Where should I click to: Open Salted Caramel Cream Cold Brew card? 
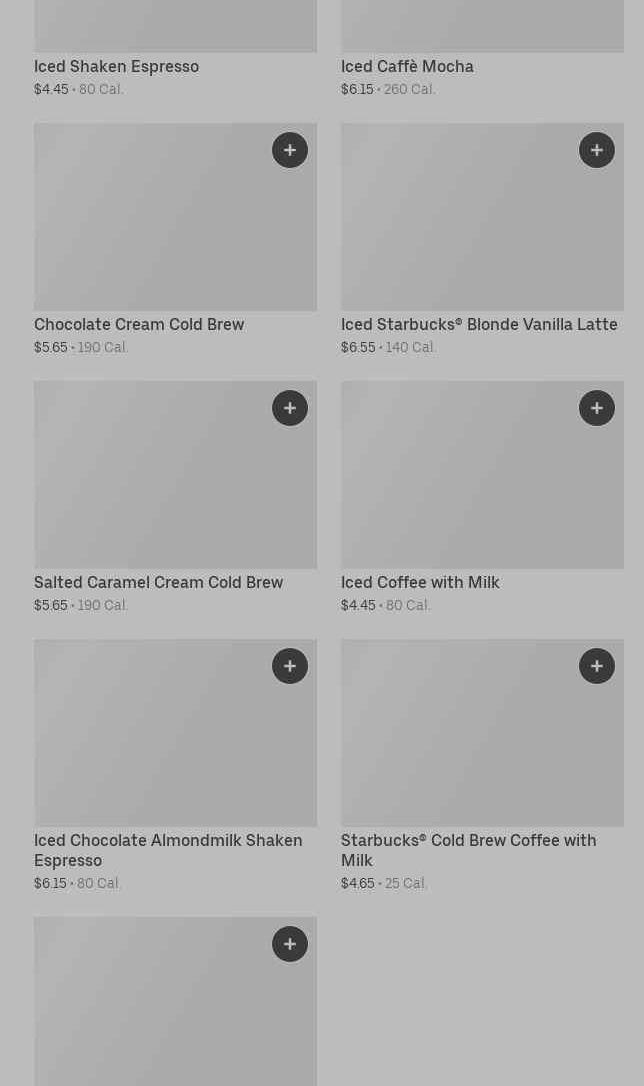158,583
